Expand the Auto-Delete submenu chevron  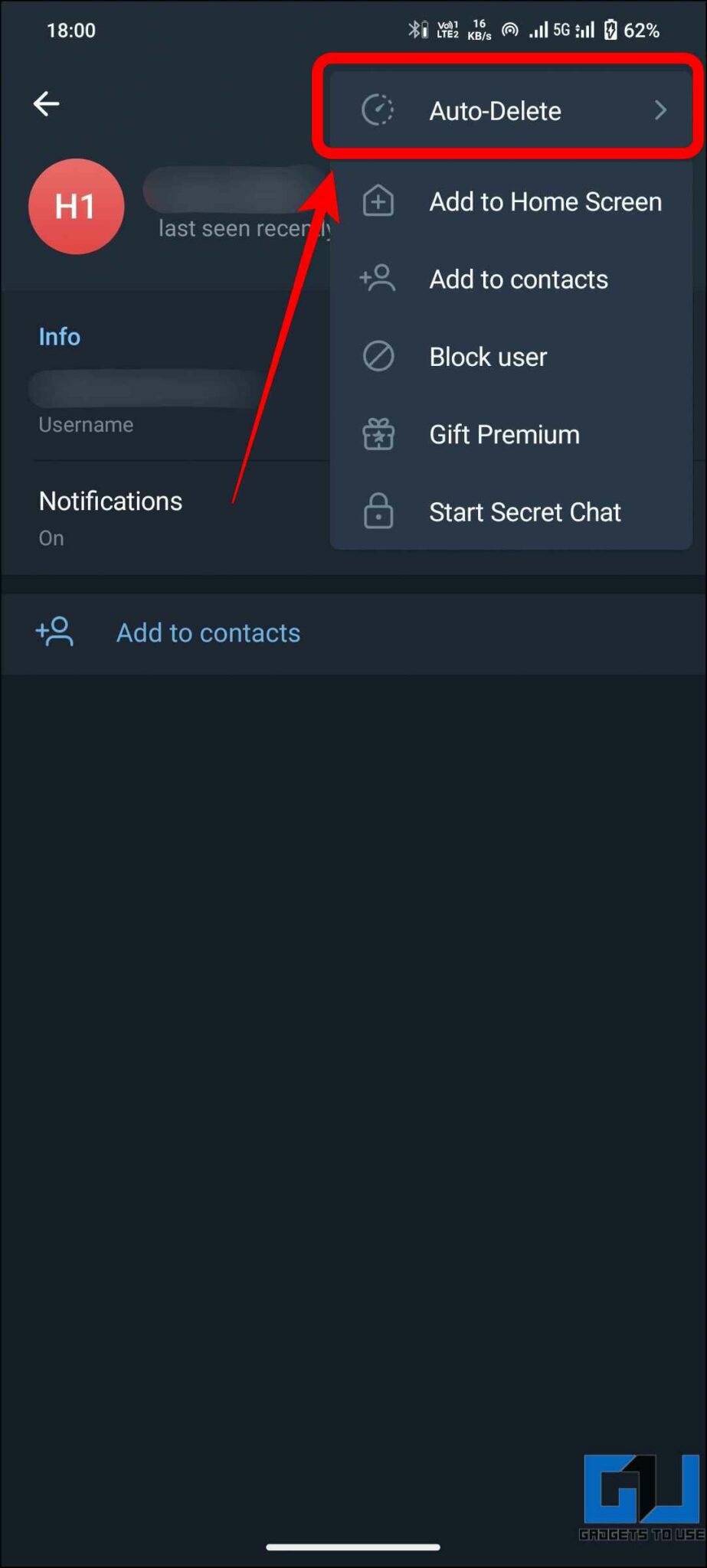(660, 110)
